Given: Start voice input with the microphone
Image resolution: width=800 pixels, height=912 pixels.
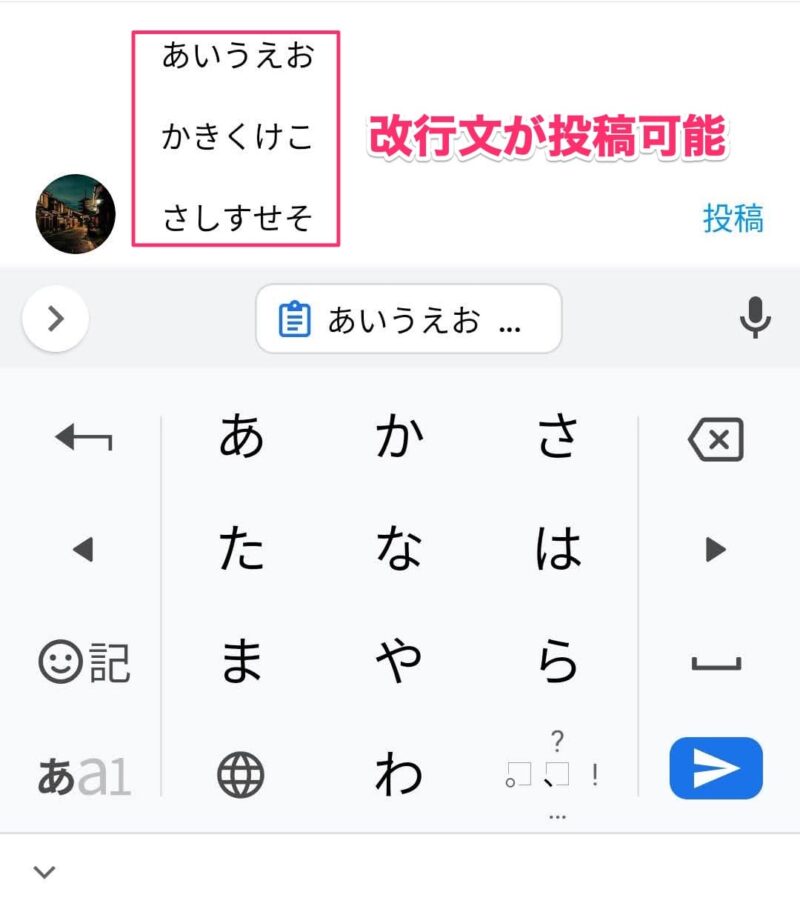Looking at the screenshot, I should point(754,319).
